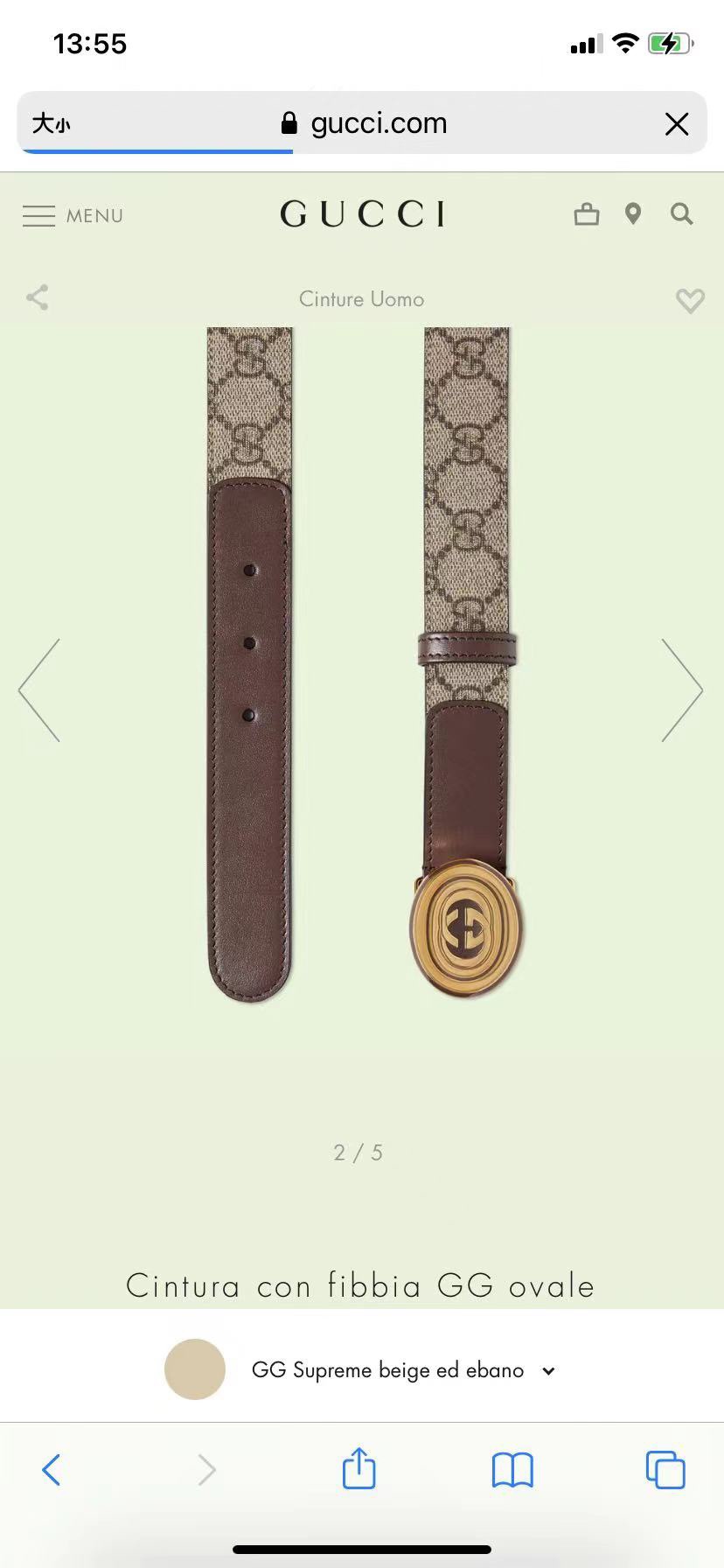The height and width of the screenshot is (1568, 724).
Task: Share this belt product
Action: pos(38,297)
